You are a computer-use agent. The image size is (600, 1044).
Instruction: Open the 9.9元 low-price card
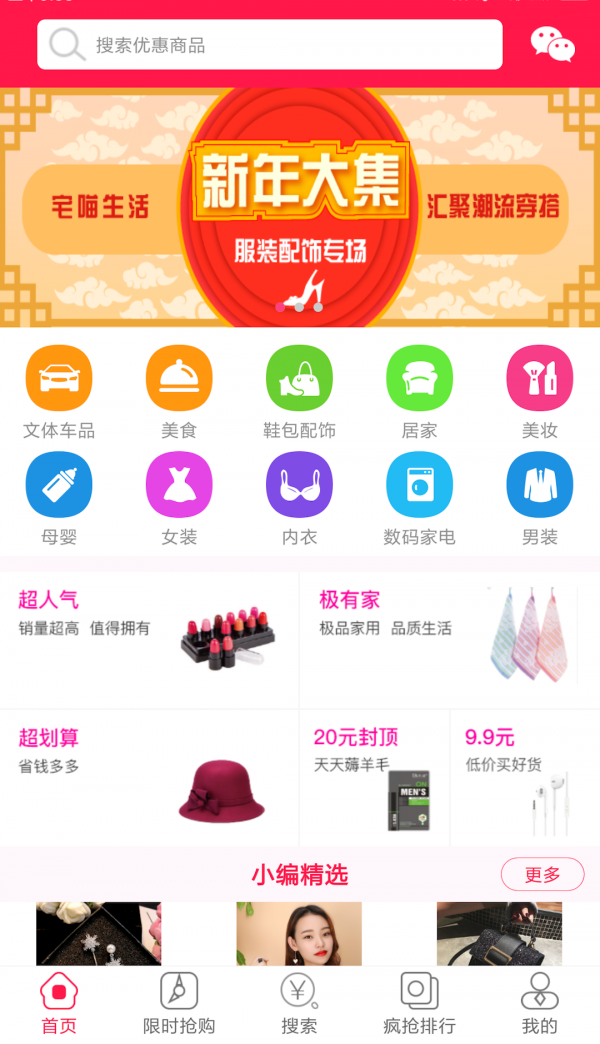click(524, 778)
